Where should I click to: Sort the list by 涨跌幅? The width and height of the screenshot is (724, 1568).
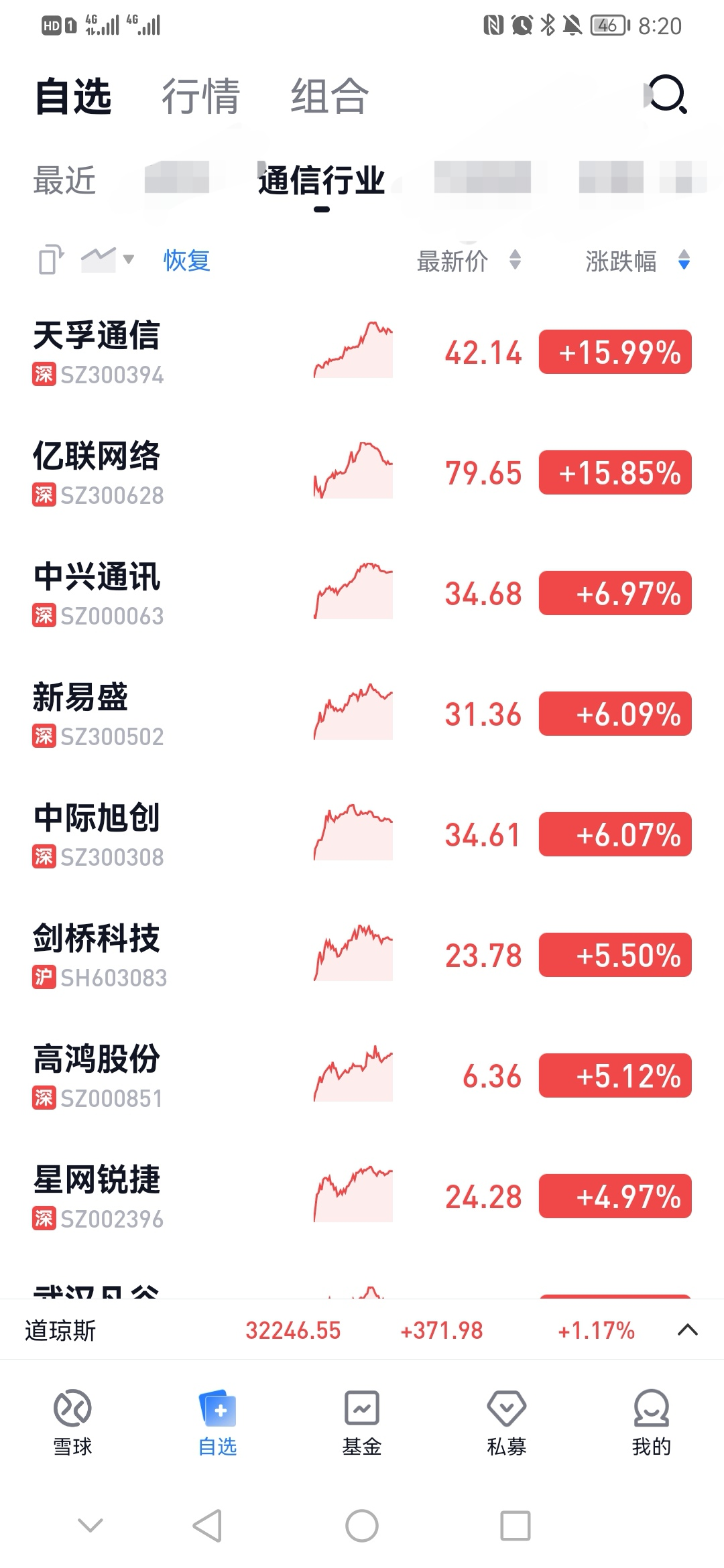(x=636, y=261)
